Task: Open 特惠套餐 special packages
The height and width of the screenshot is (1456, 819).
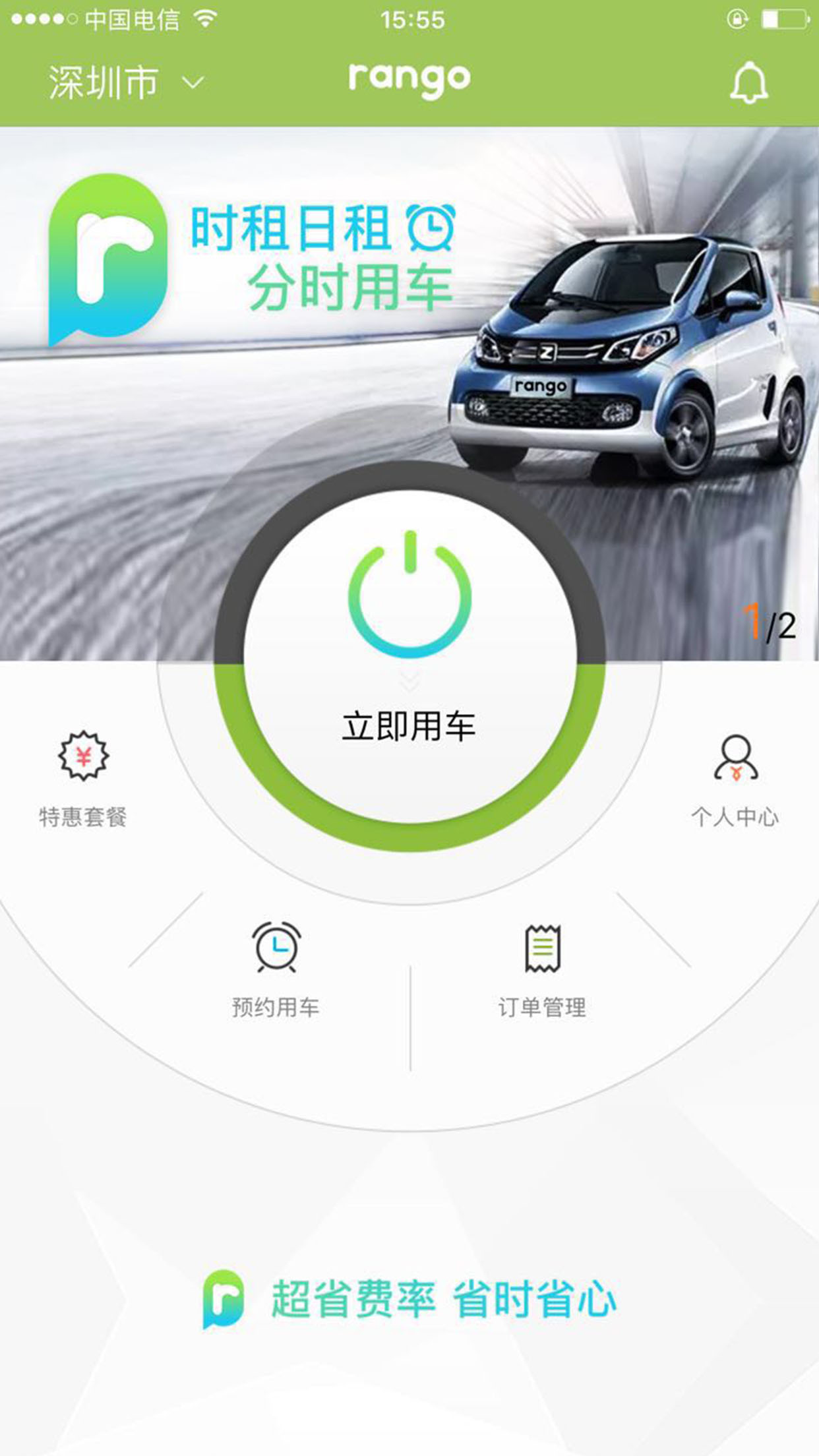Action: pyautogui.click(x=83, y=778)
